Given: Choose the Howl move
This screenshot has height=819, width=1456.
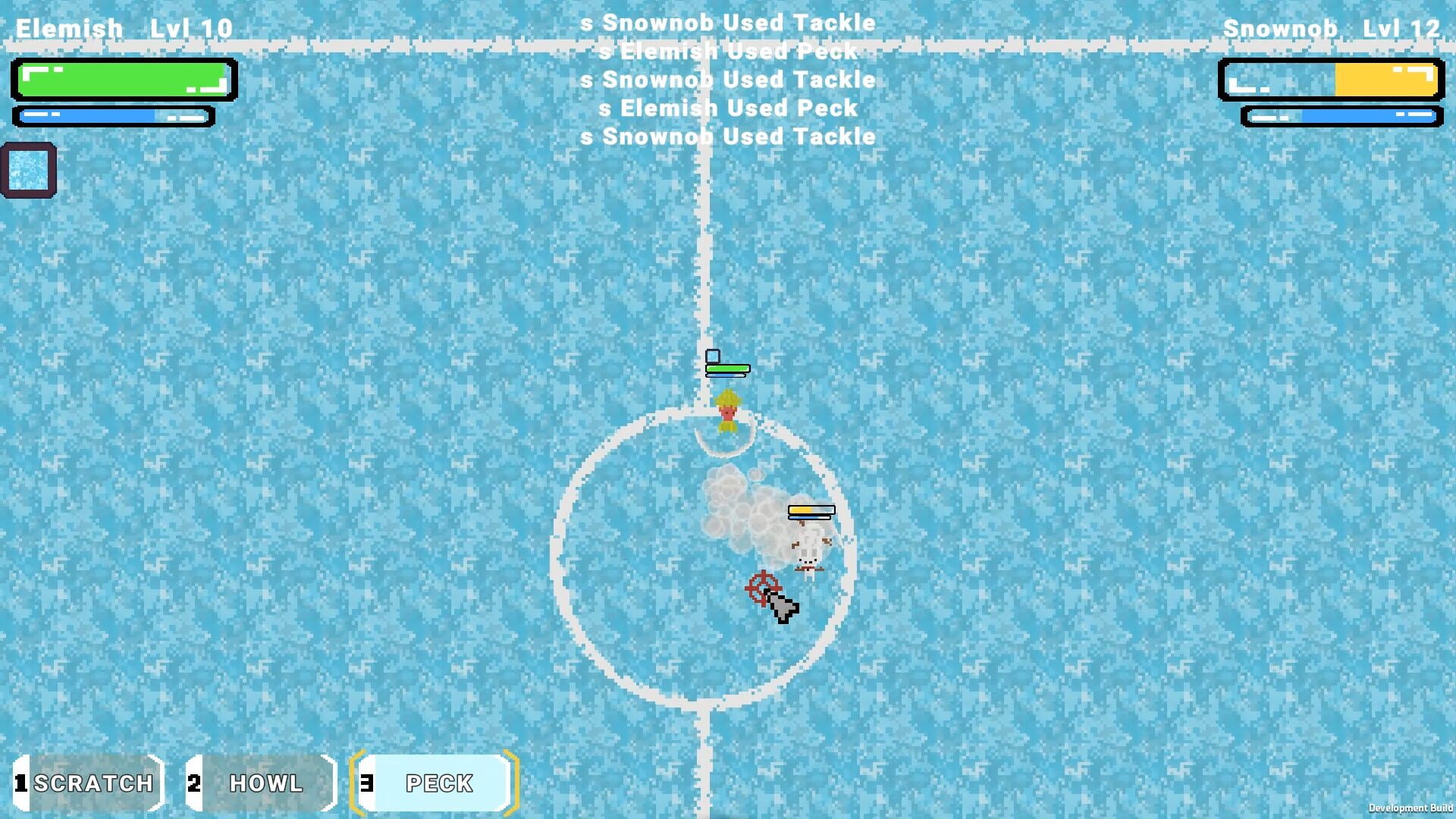Looking at the screenshot, I should pyautogui.click(x=262, y=783).
